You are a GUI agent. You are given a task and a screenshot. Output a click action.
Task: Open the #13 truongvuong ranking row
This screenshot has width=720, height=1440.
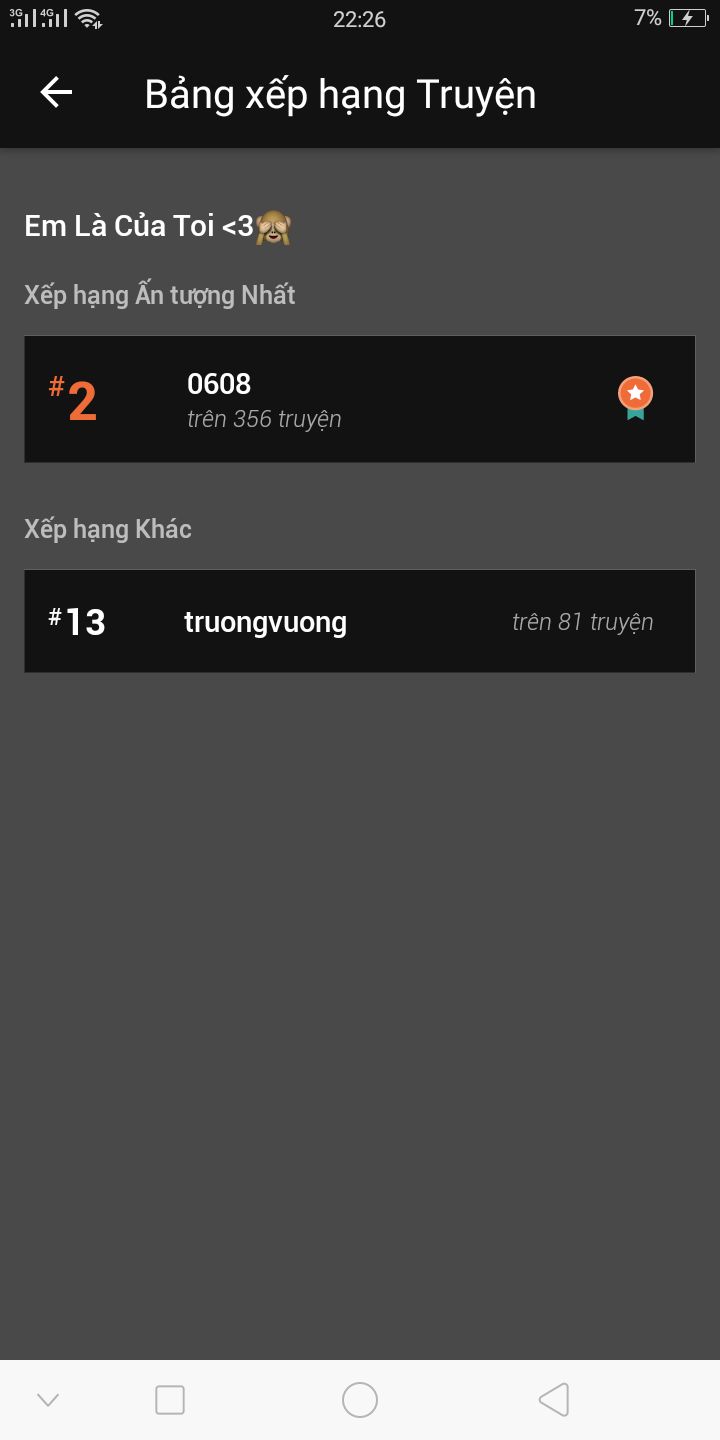pos(360,621)
